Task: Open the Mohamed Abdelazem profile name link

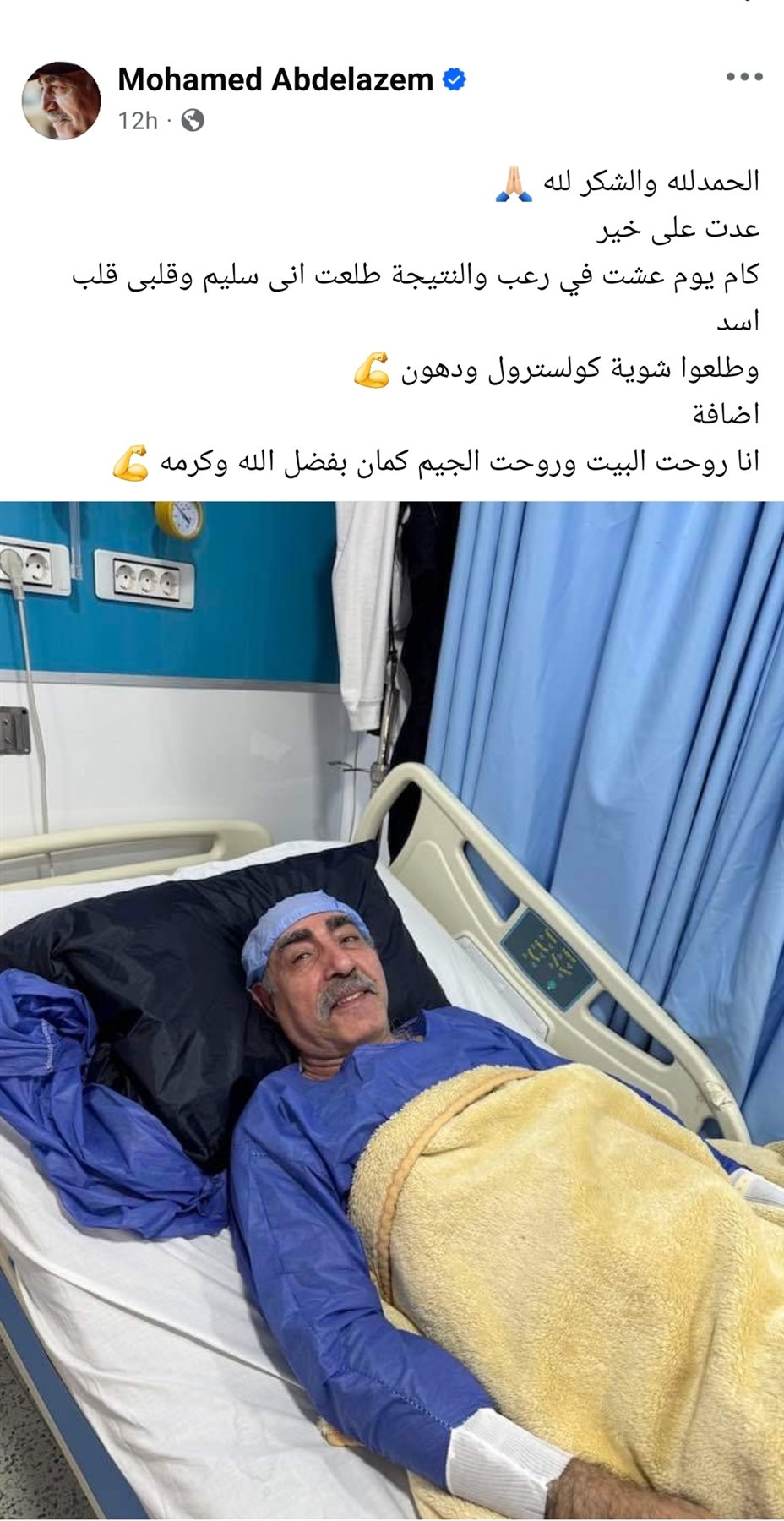Action: 275,79
